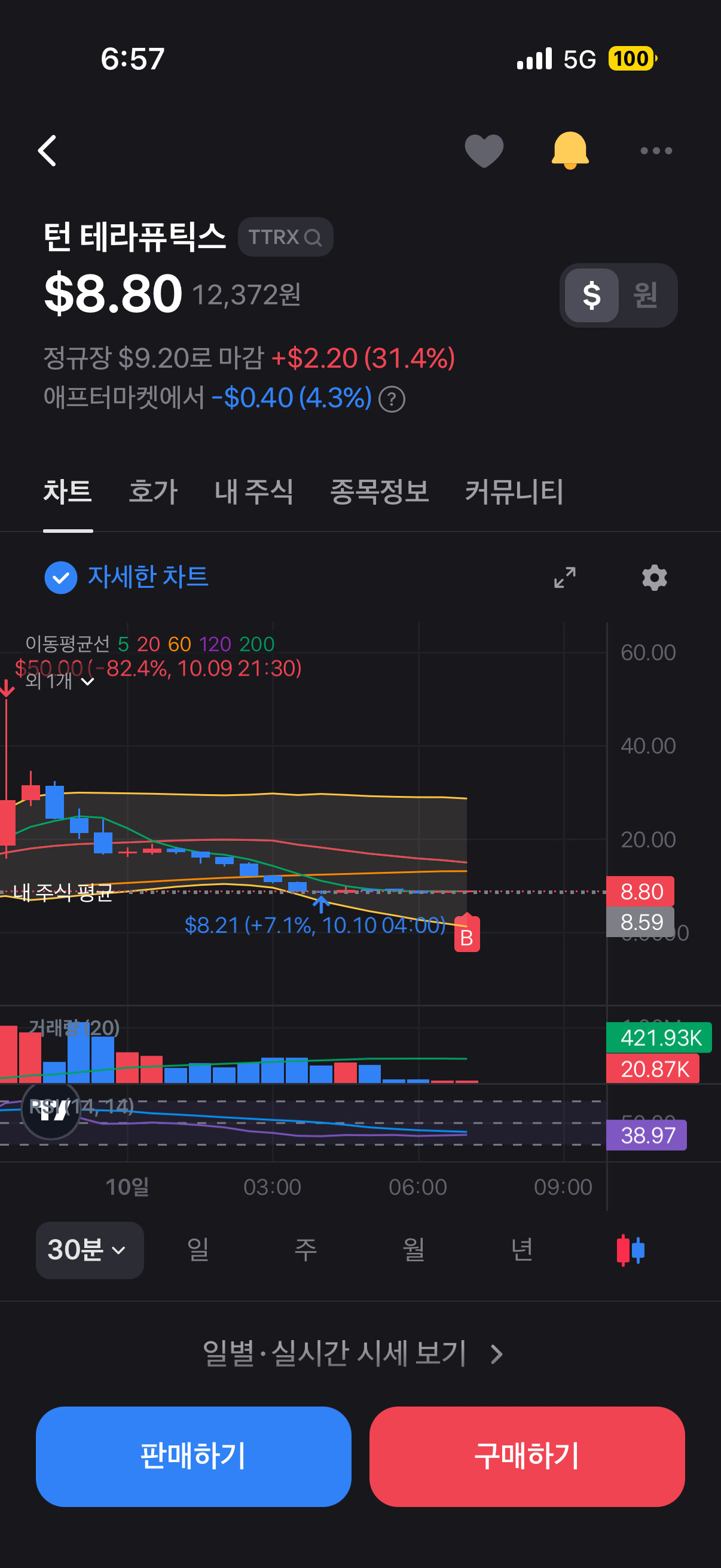Screen dimensions: 721x1568
Task: Open the after-market help question icon
Action: (392, 399)
